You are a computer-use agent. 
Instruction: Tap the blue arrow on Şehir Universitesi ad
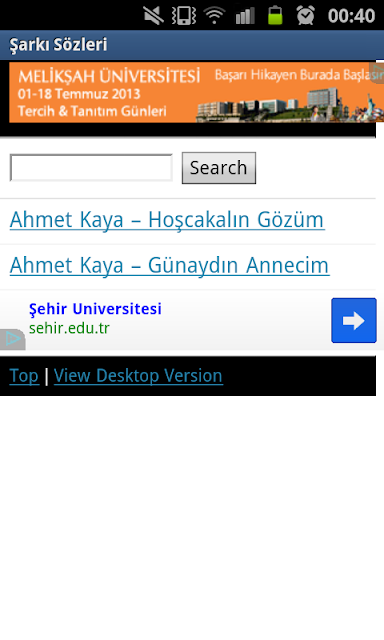point(354,320)
